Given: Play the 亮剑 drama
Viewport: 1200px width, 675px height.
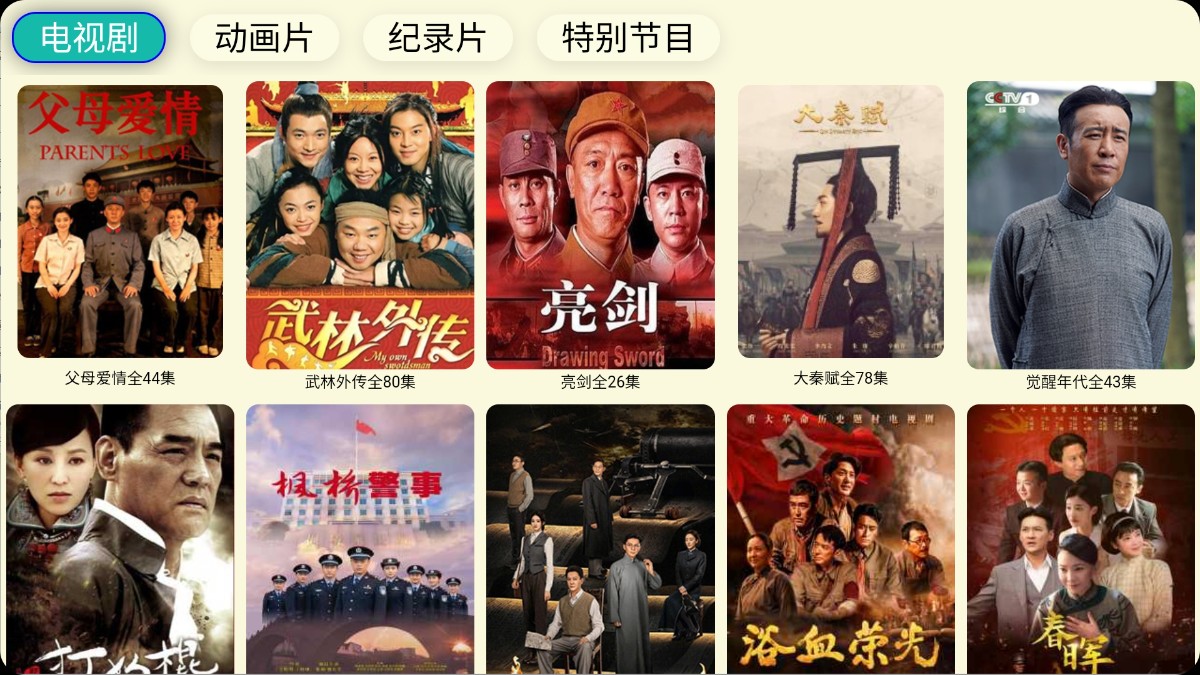Looking at the screenshot, I should [600, 225].
